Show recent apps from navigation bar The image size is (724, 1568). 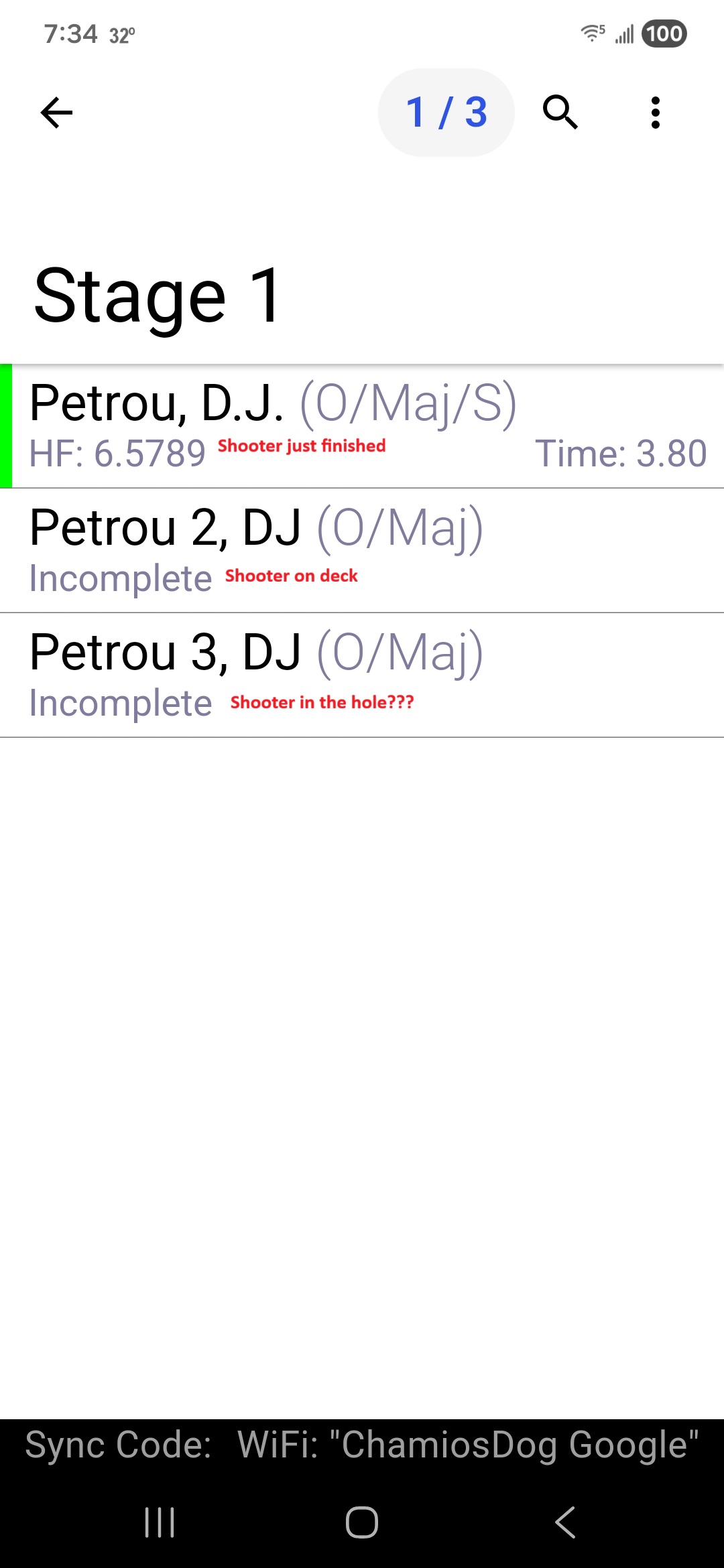click(x=160, y=1522)
